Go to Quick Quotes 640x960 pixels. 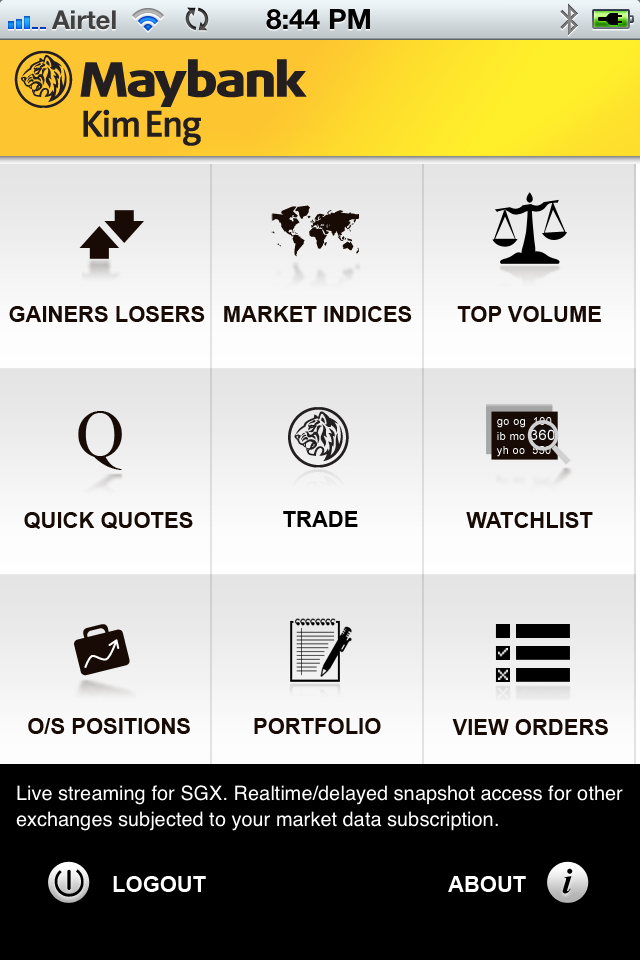[106, 471]
